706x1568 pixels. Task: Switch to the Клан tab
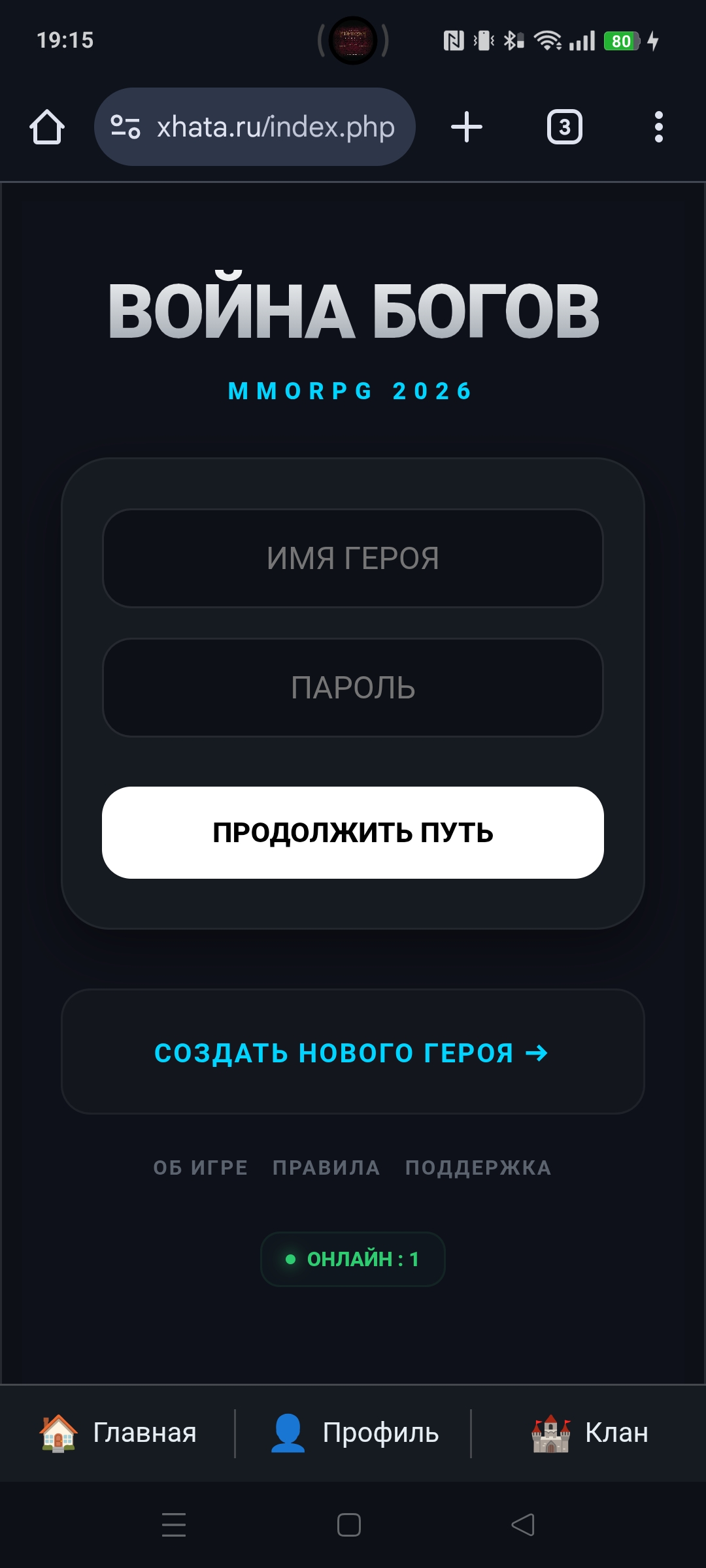point(589,1433)
